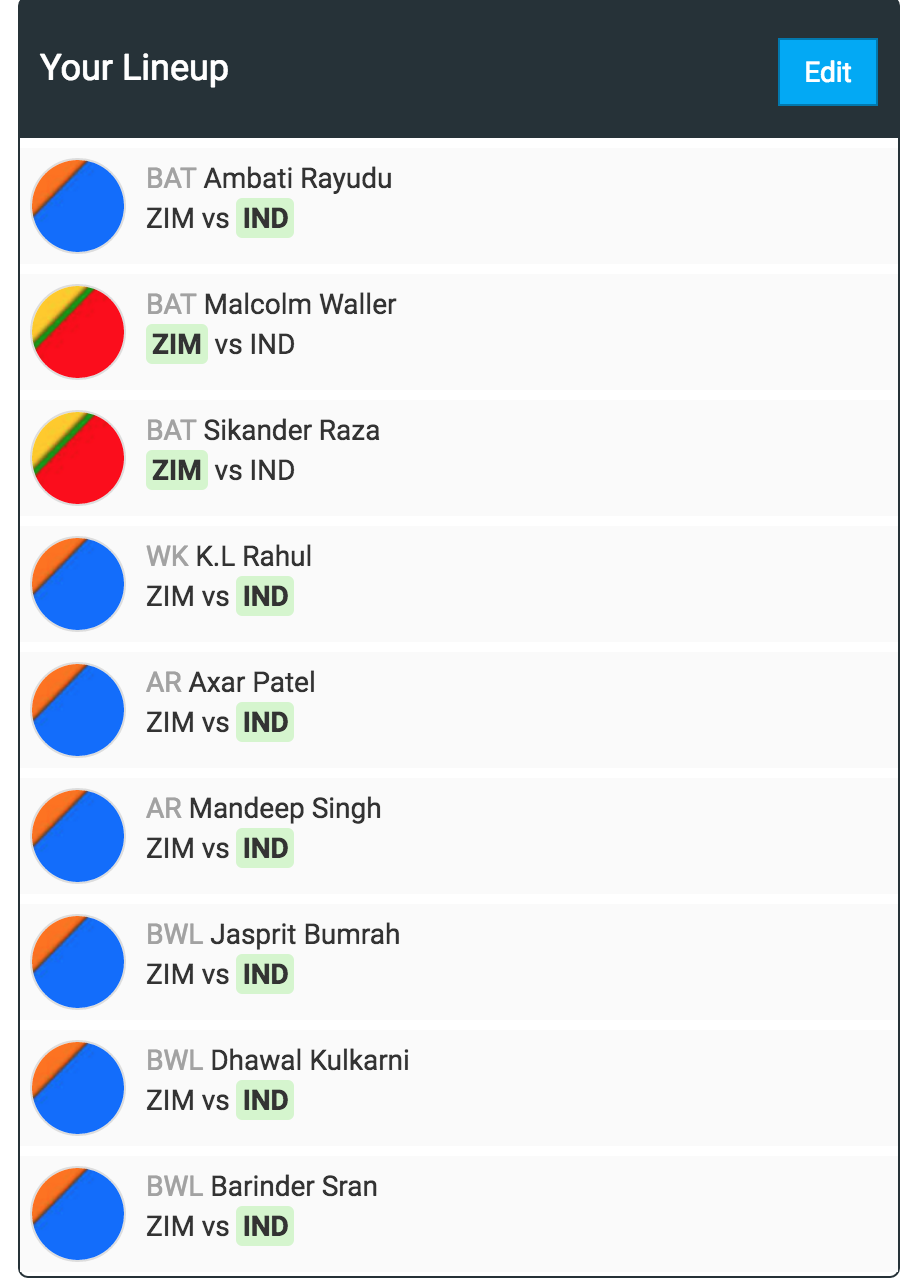
Task: Click Axar Patel's team crest icon
Action: click(x=77, y=709)
